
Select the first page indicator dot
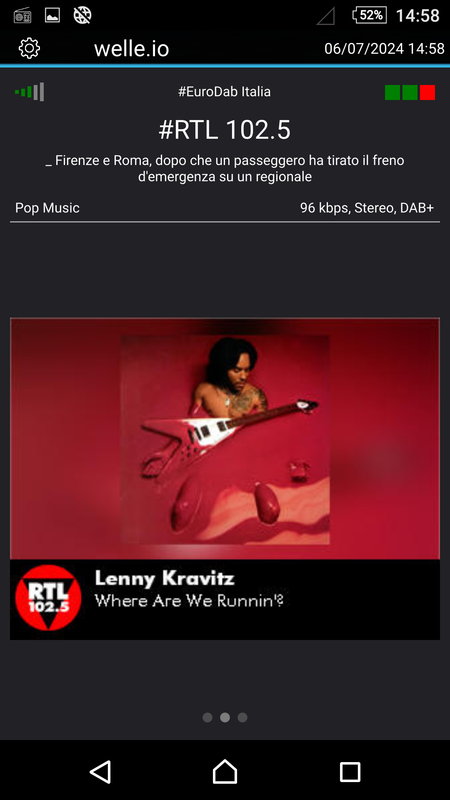click(207, 717)
